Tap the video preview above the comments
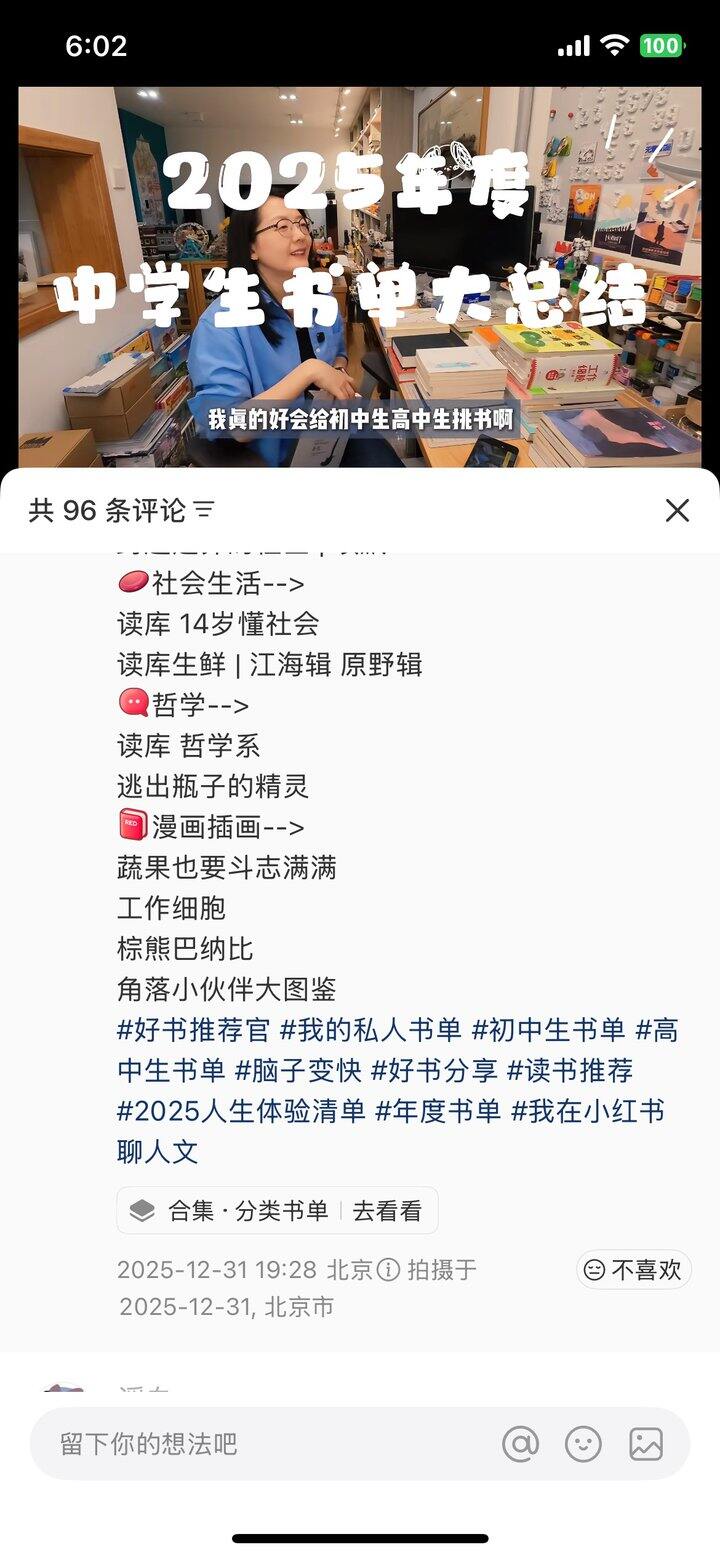This screenshot has height=1558, width=720. (x=360, y=275)
